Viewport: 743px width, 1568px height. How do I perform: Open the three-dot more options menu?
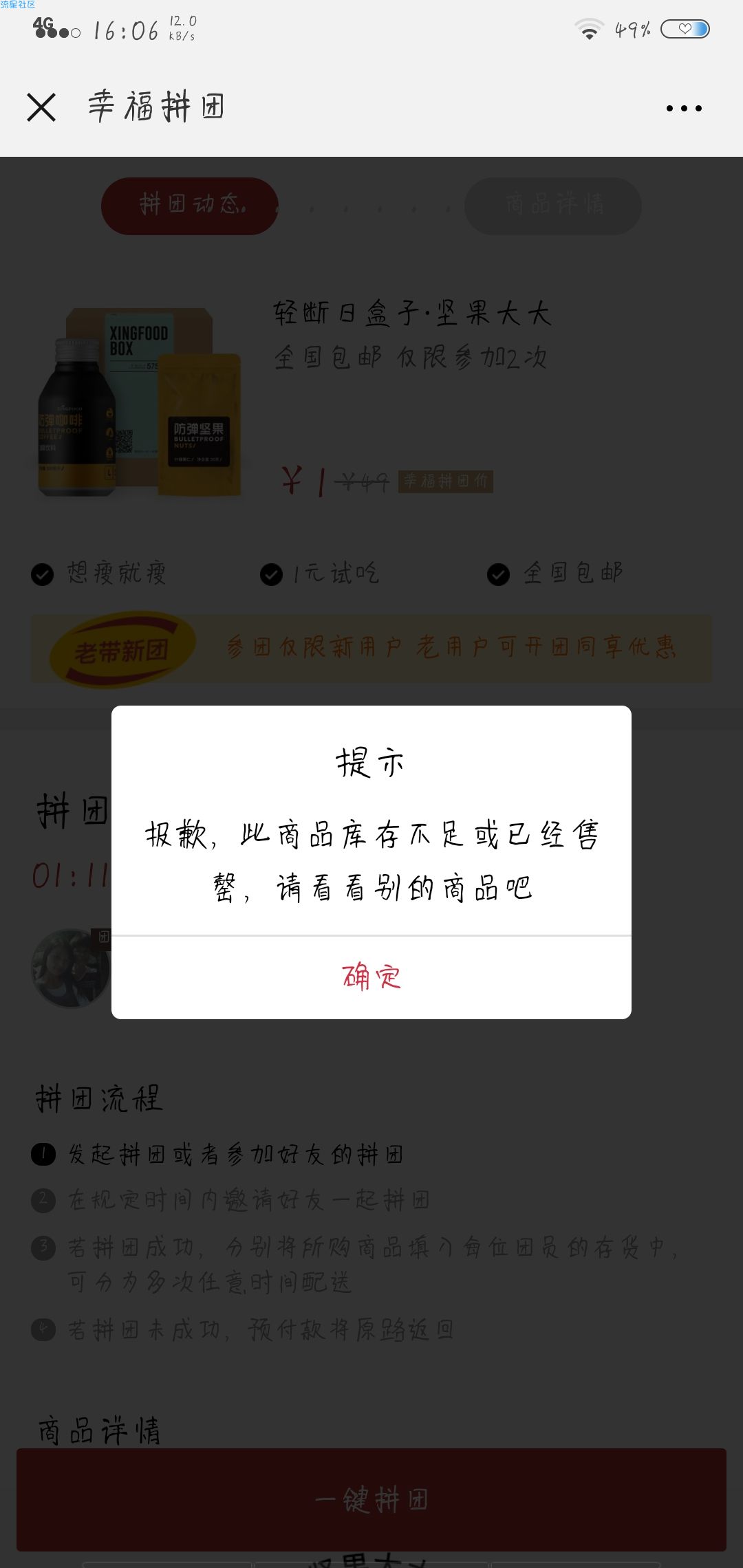(x=684, y=108)
